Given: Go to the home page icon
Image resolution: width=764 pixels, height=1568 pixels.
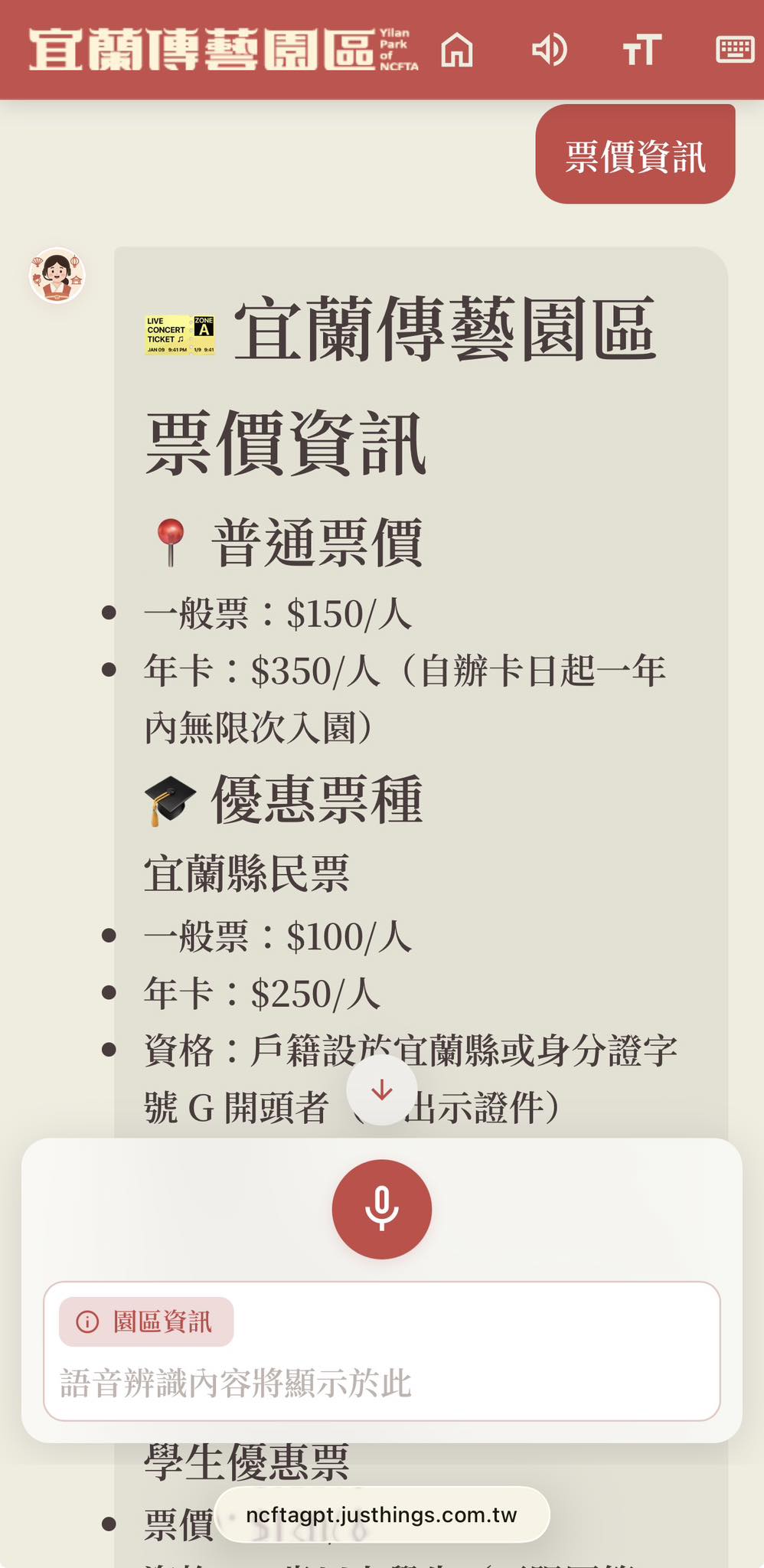Looking at the screenshot, I should click(x=457, y=51).
